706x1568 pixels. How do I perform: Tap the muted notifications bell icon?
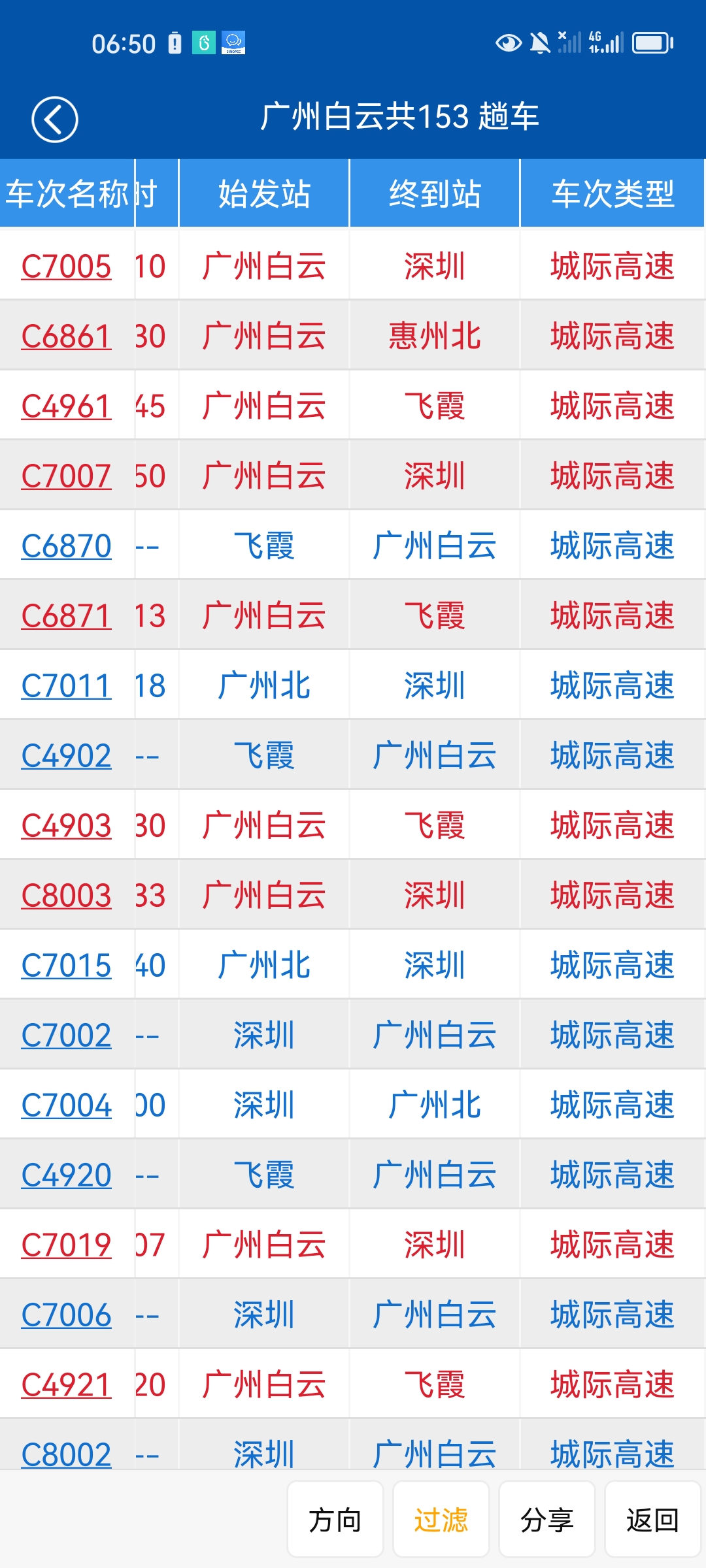pos(539,41)
